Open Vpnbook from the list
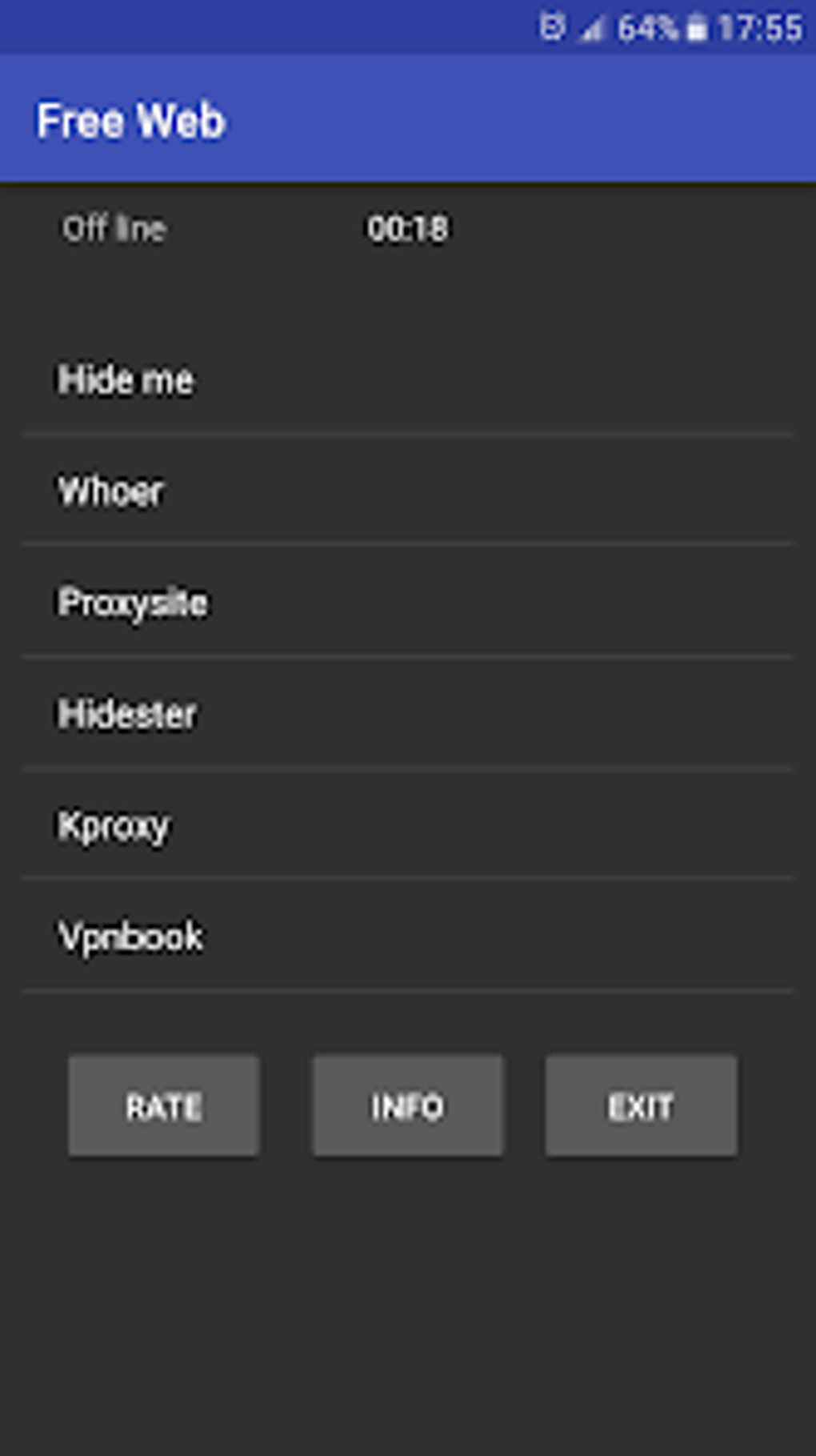Screen dimensions: 816x1456 coord(408,936)
